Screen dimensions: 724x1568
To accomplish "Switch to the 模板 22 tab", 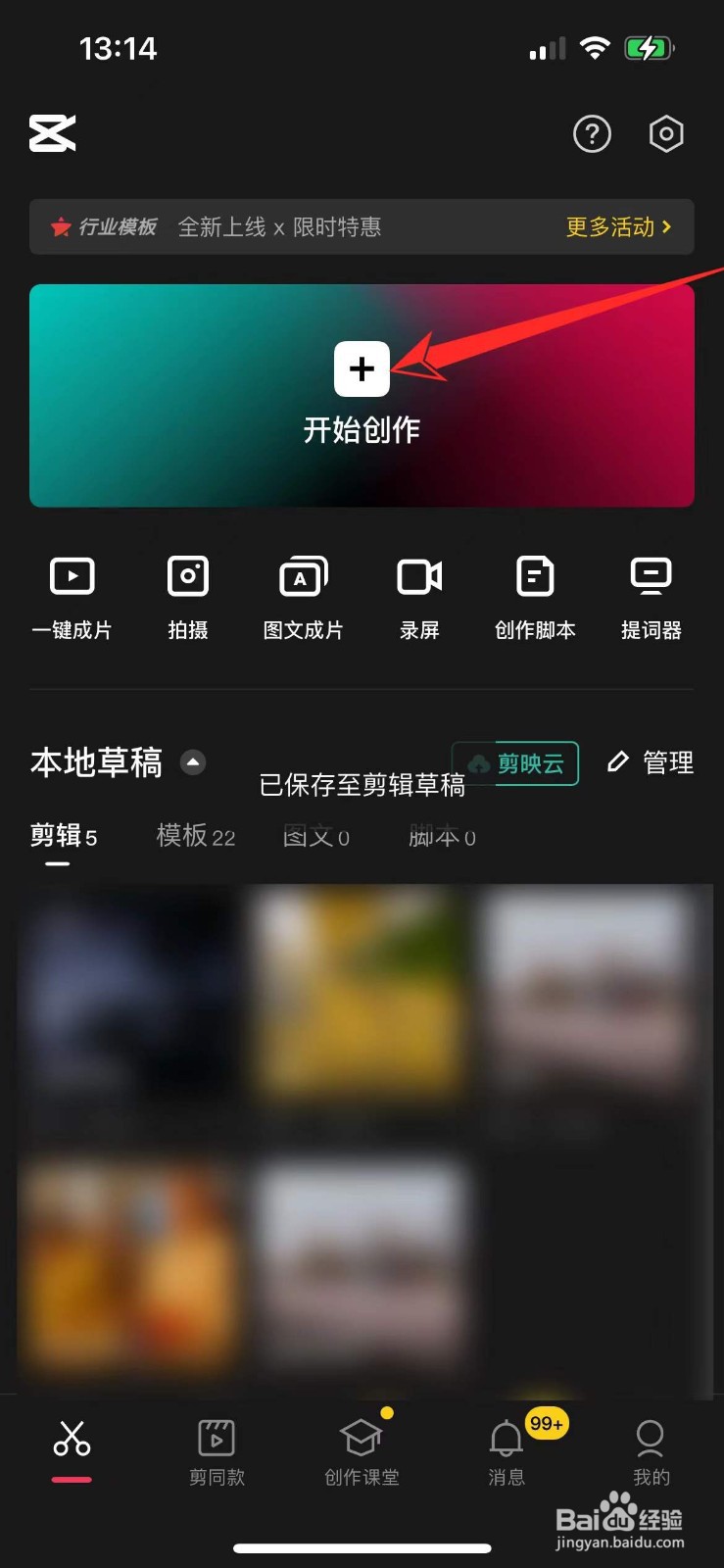I will pos(194,836).
